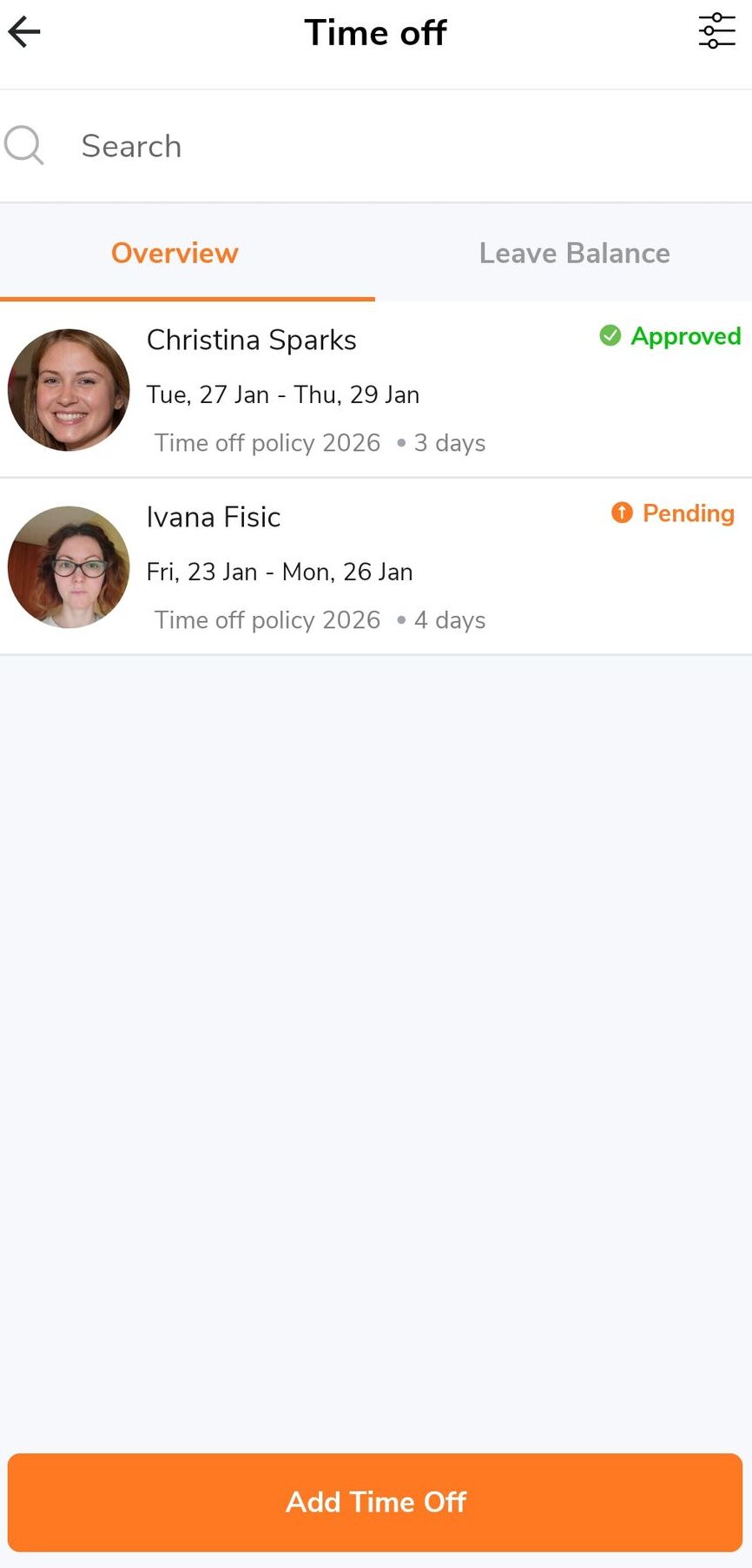Click the green Approved checkmark icon
The height and width of the screenshot is (1568, 752).
click(x=611, y=336)
